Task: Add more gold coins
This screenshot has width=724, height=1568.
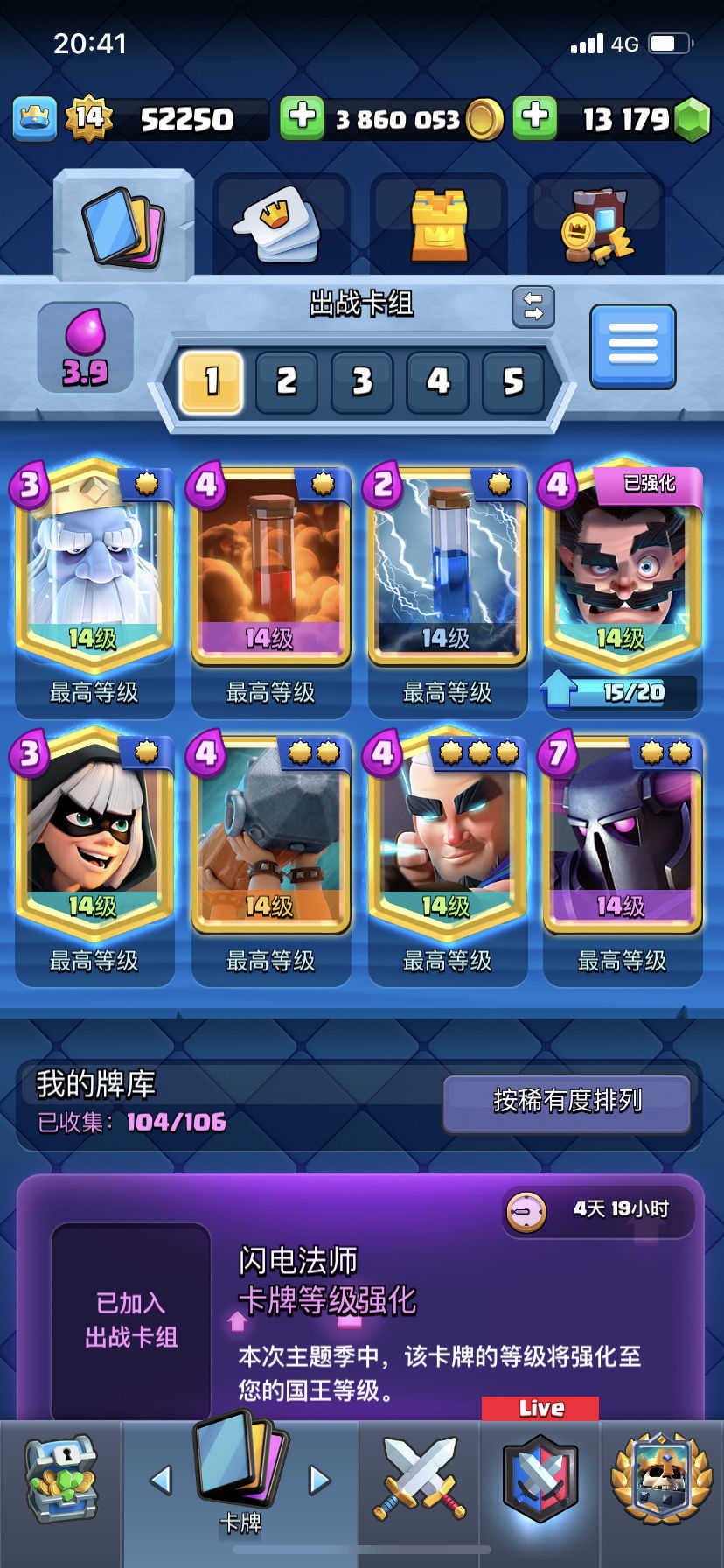Action: pos(302,118)
